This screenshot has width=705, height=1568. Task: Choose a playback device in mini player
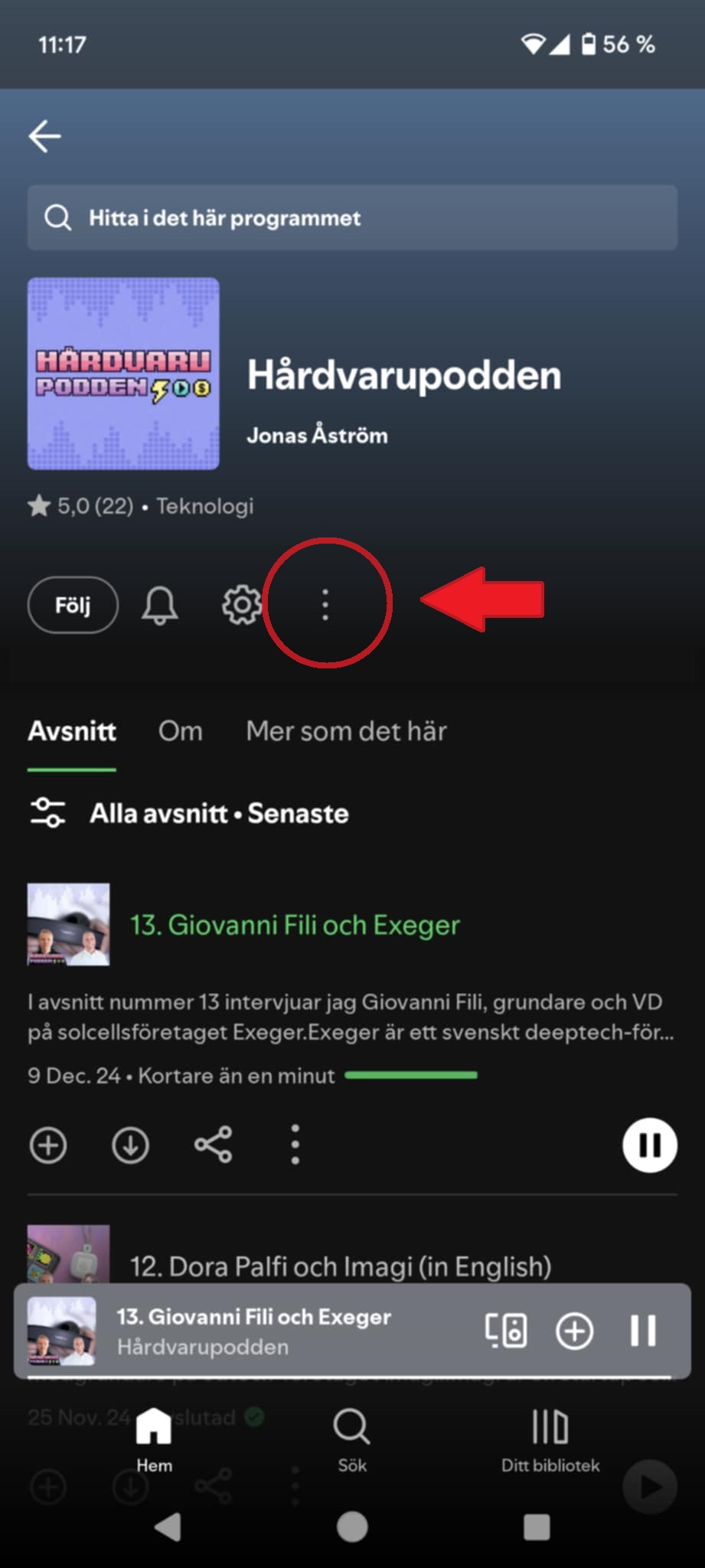click(x=506, y=1331)
